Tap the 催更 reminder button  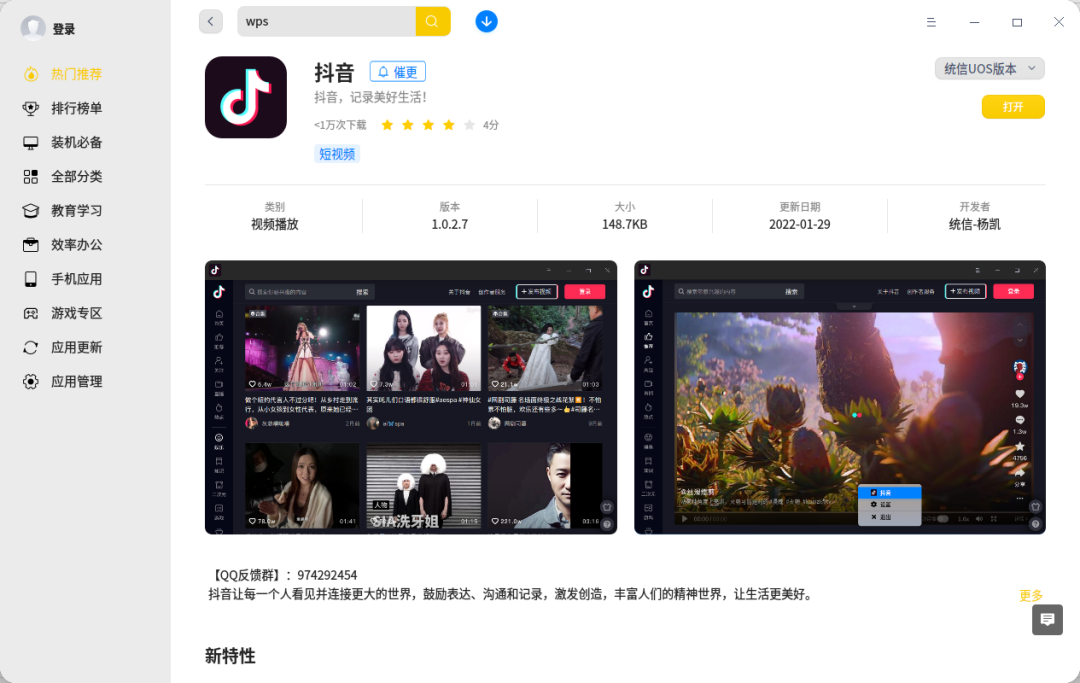(398, 72)
